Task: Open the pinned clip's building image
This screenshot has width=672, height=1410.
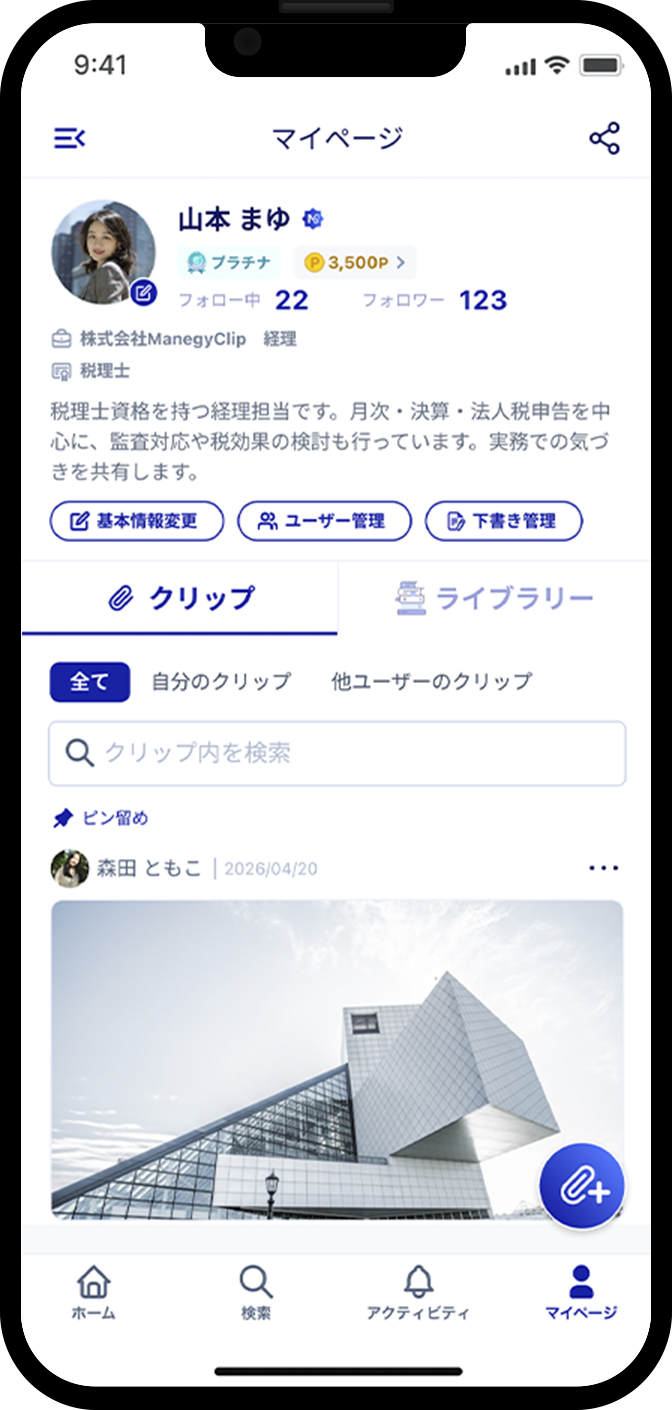Action: [x=300, y=1060]
